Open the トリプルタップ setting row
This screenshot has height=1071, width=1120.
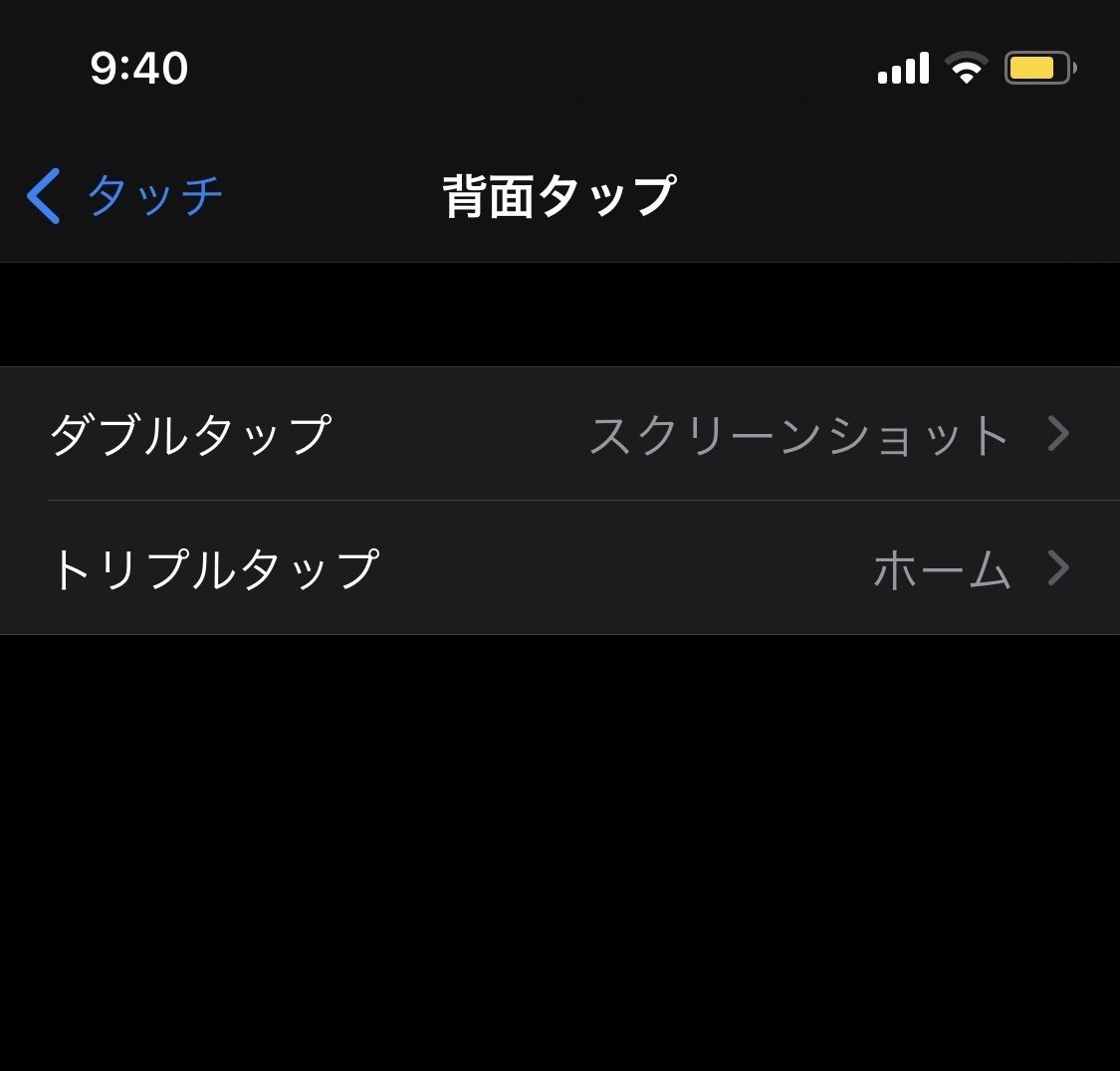point(560,568)
